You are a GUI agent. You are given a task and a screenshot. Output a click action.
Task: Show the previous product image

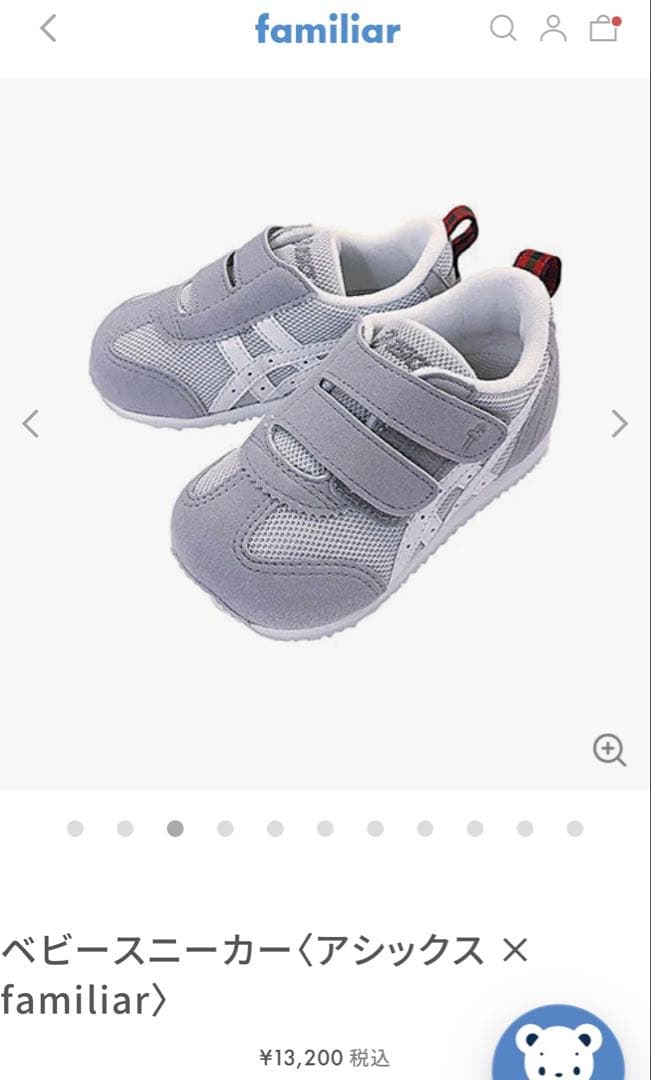click(31, 424)
